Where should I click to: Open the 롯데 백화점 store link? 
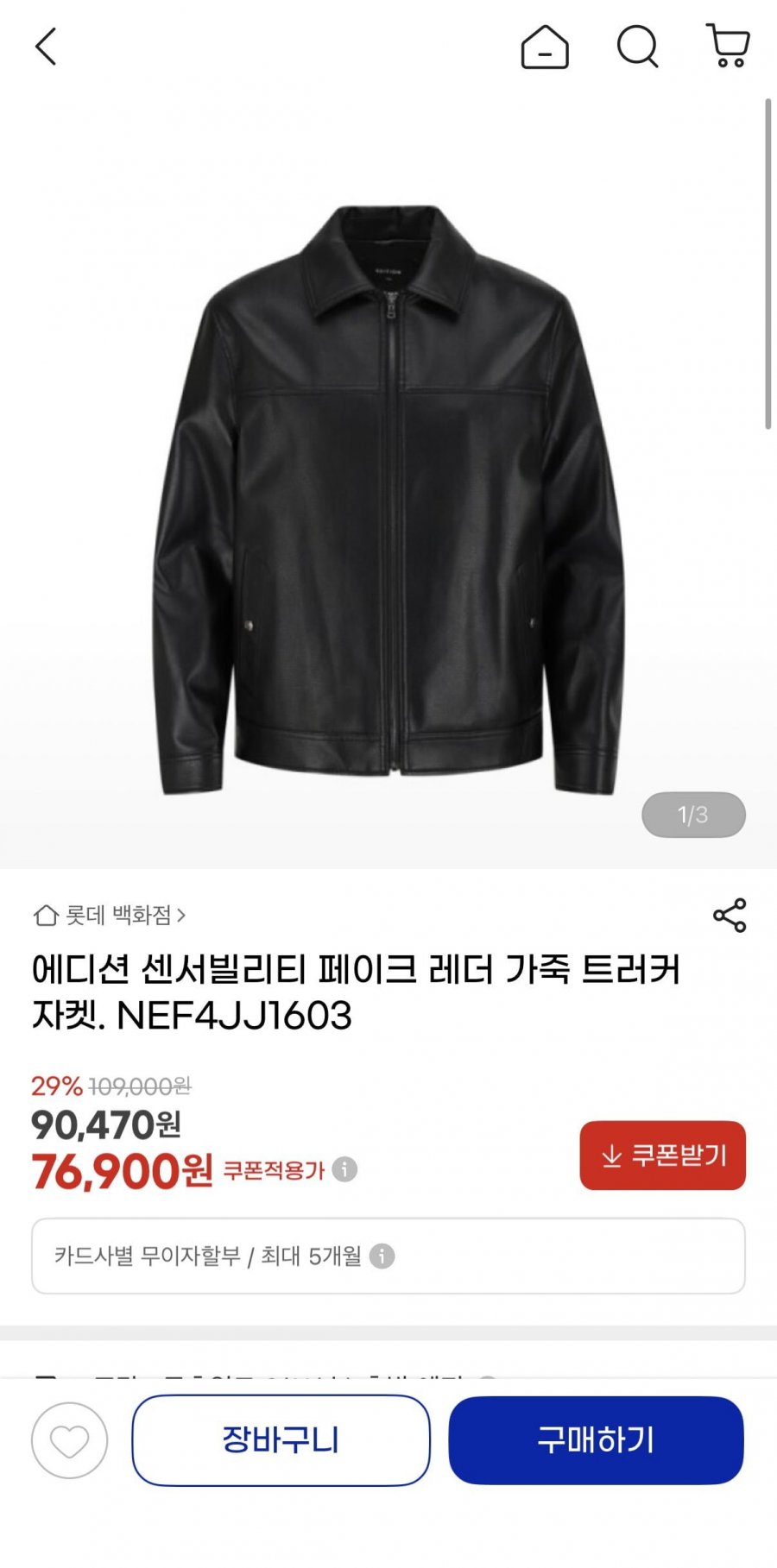(x=110, y=915)
